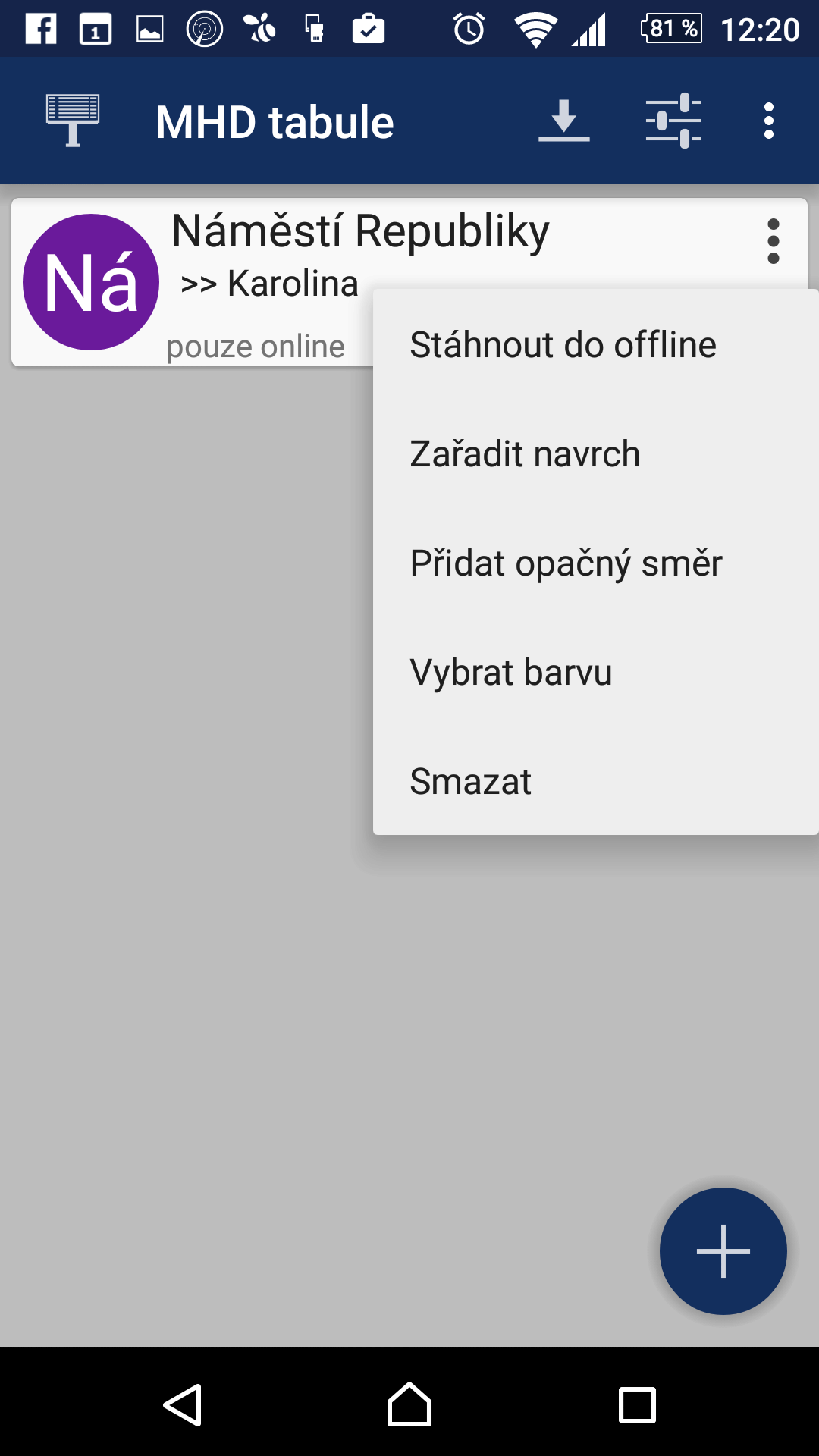819x1456 pixels.
Task: Open Vybrat barvu color picker
Action: (x=596, y=673)
